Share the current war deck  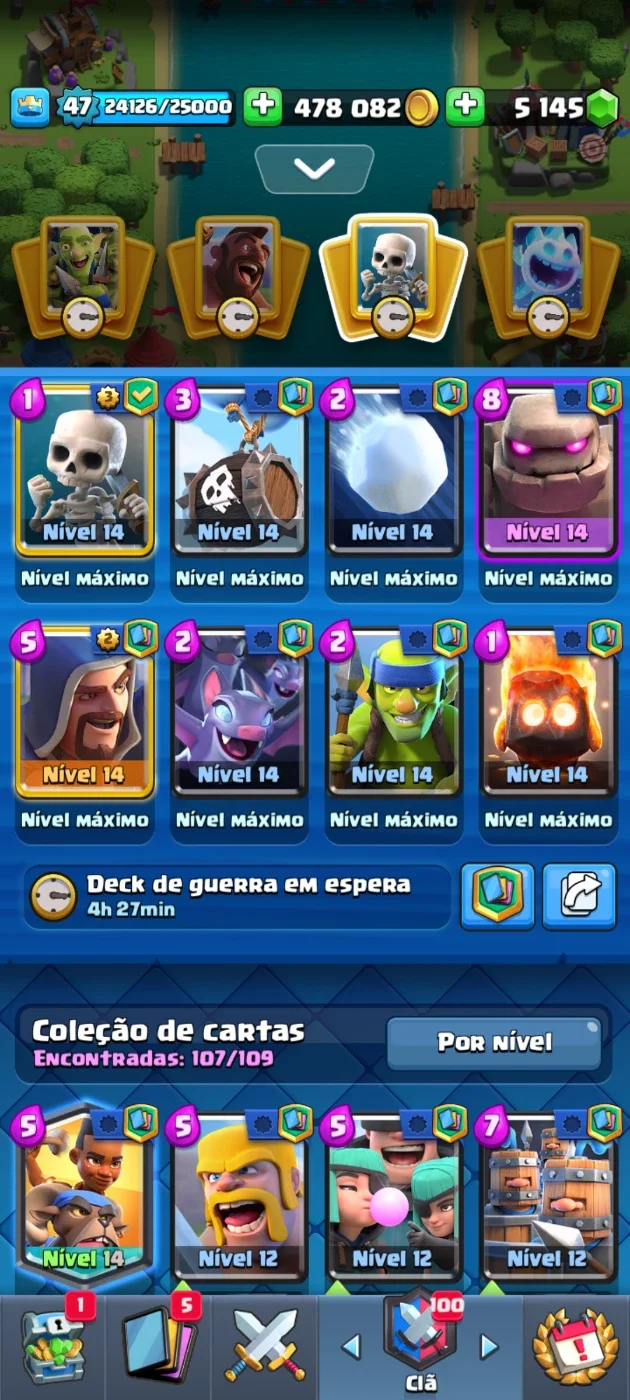[578, 896]
